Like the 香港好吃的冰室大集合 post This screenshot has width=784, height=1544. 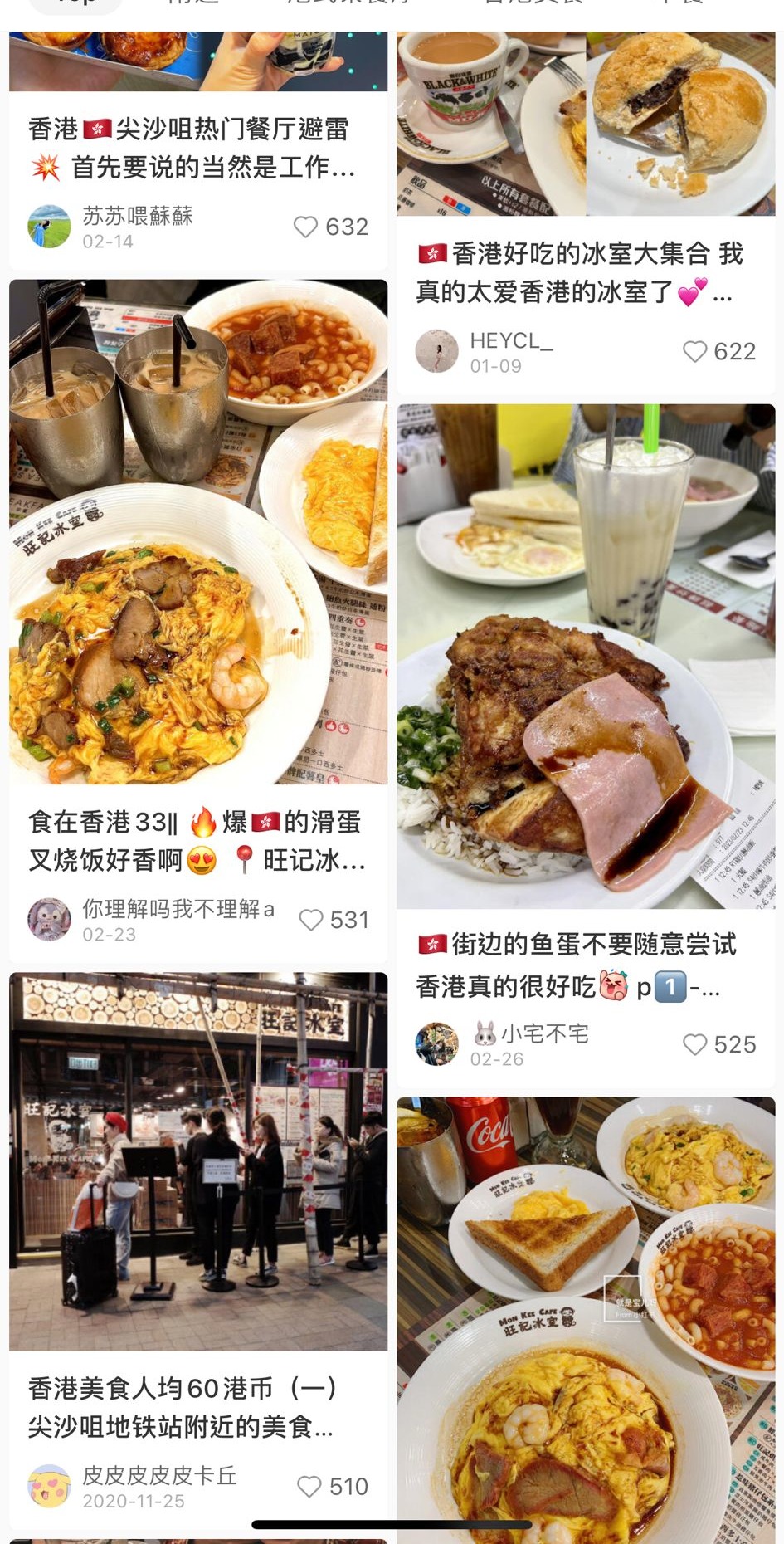(694, 351)
